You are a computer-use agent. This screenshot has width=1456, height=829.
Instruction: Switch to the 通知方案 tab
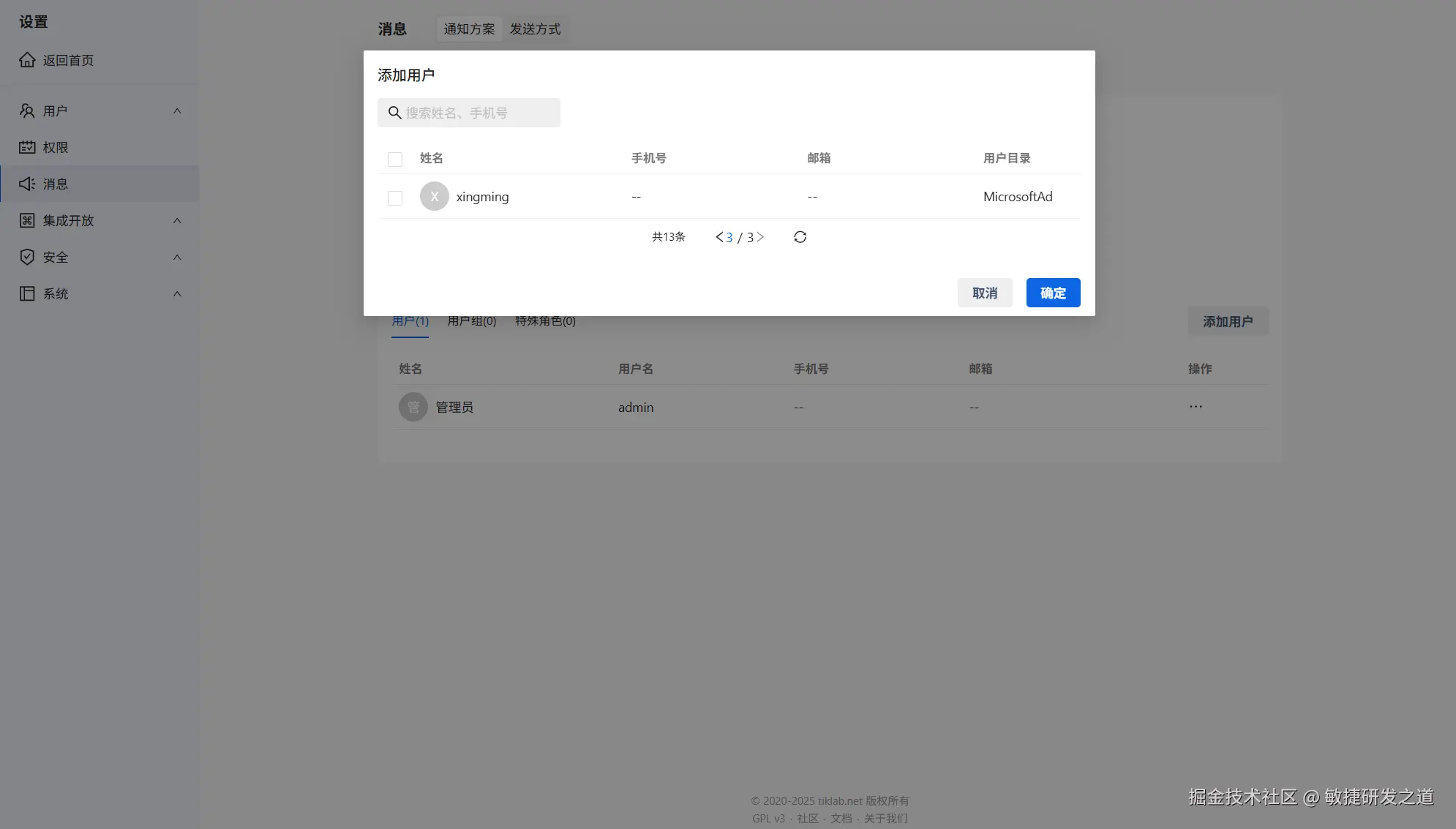[469, 29]
